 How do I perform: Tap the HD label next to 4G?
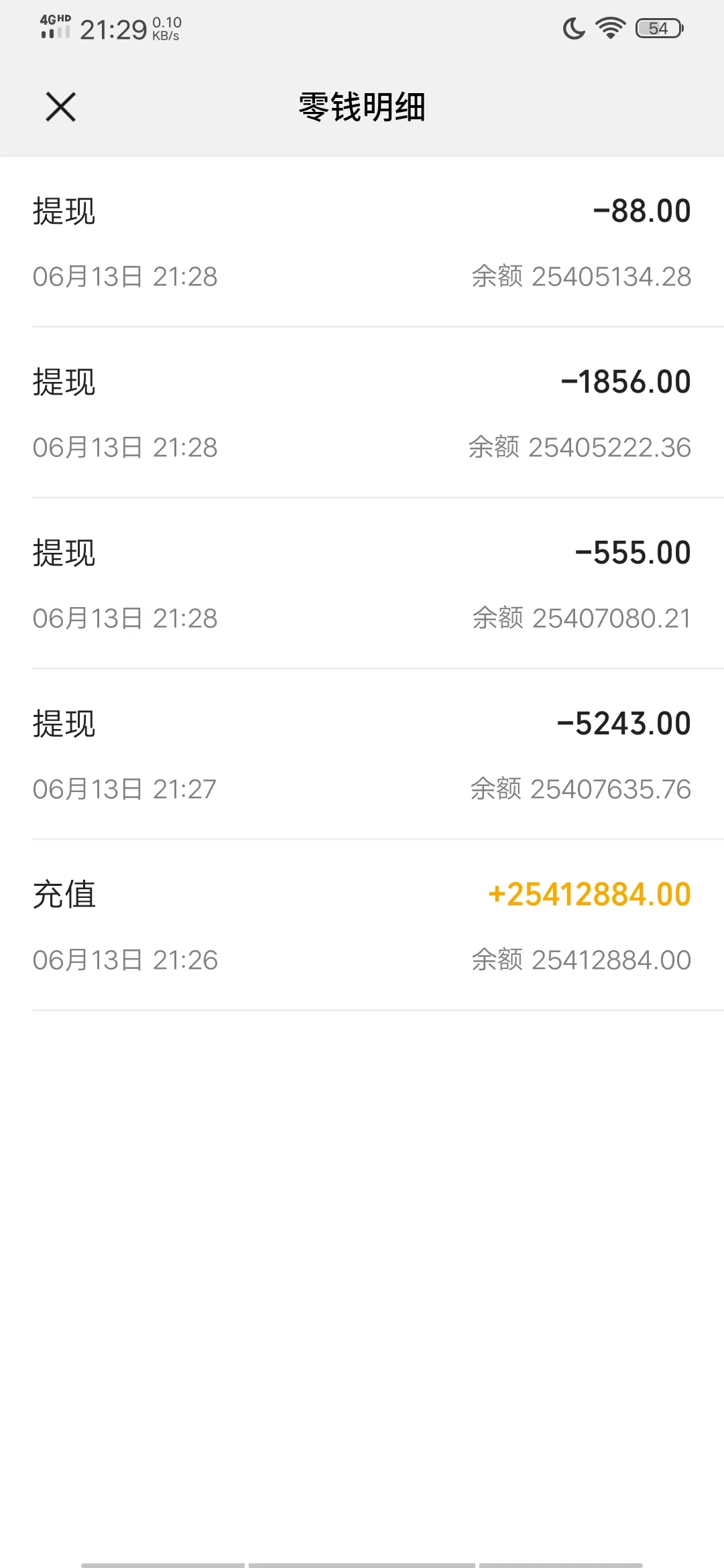(x=65, y=18)
